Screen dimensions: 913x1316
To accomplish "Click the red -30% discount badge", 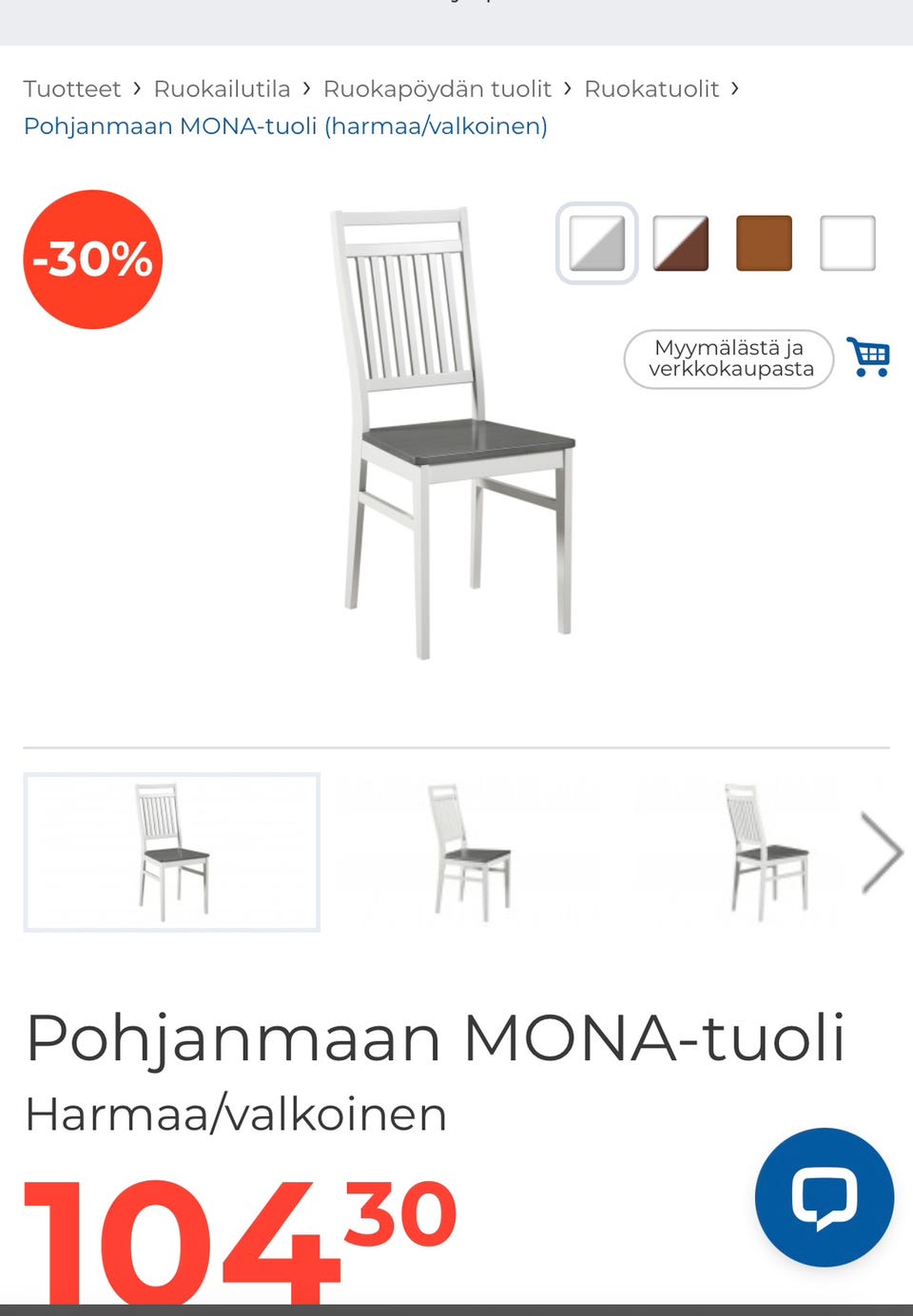I will point(91,259).
